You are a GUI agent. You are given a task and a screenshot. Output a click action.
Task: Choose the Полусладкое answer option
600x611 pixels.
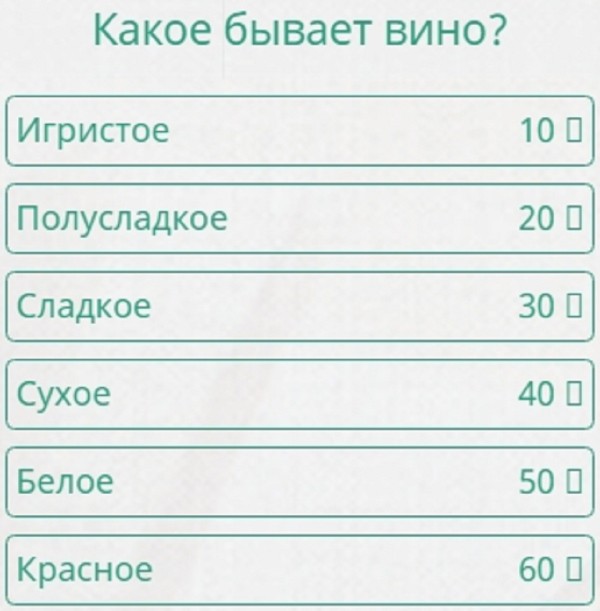(x=300, y=219)
